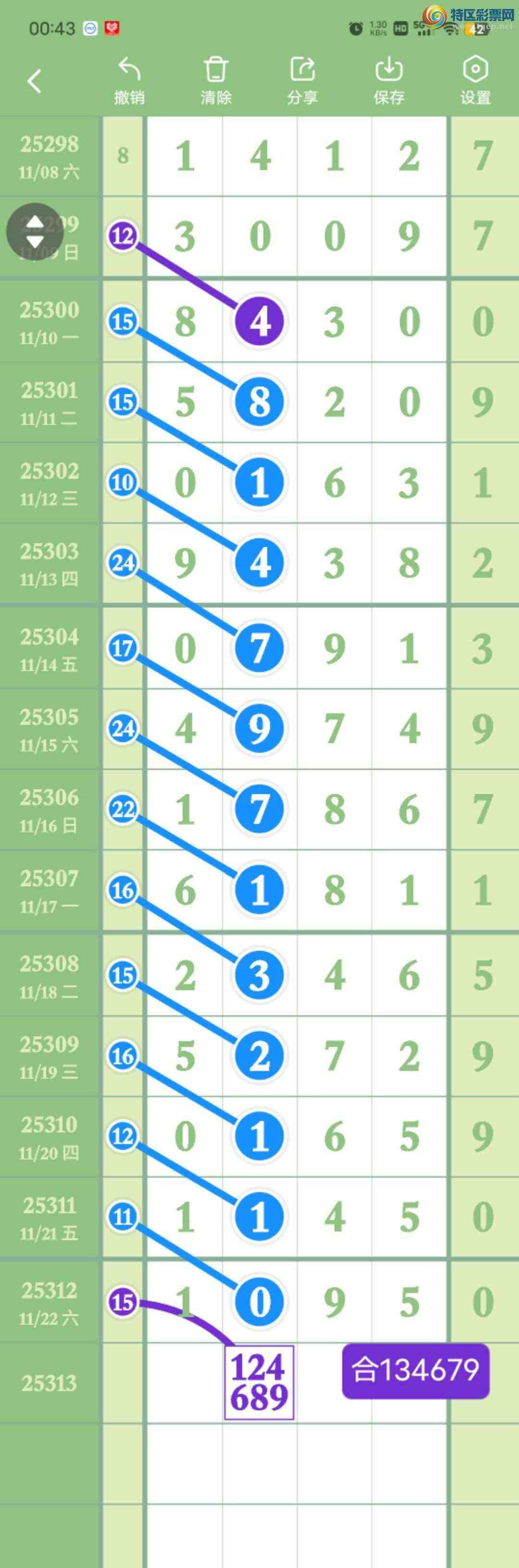Viewport: 519px width, 1568px height.
Task: Tap the purple 4 circle in row 25300
Action: (260, 321)
